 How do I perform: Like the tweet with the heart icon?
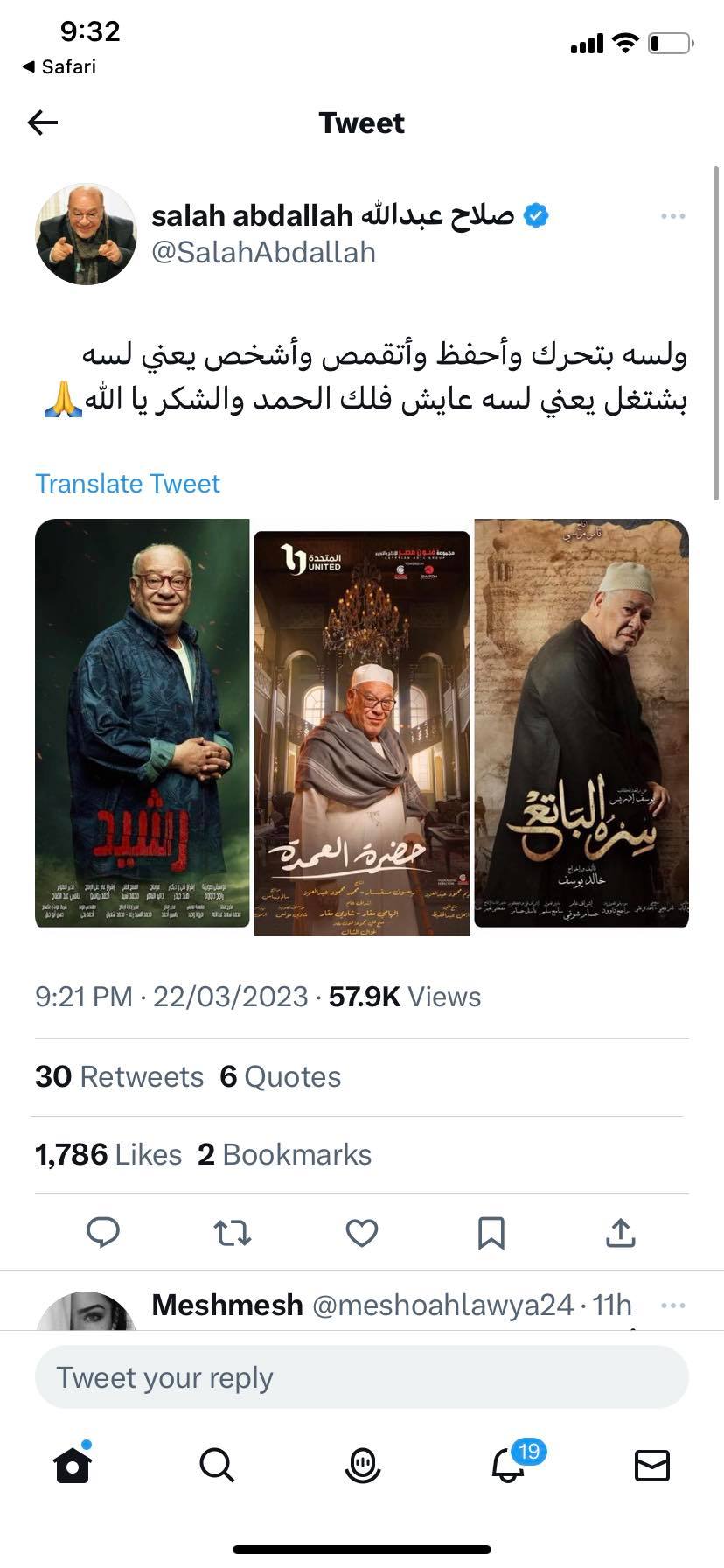(x=361, y=1232)
